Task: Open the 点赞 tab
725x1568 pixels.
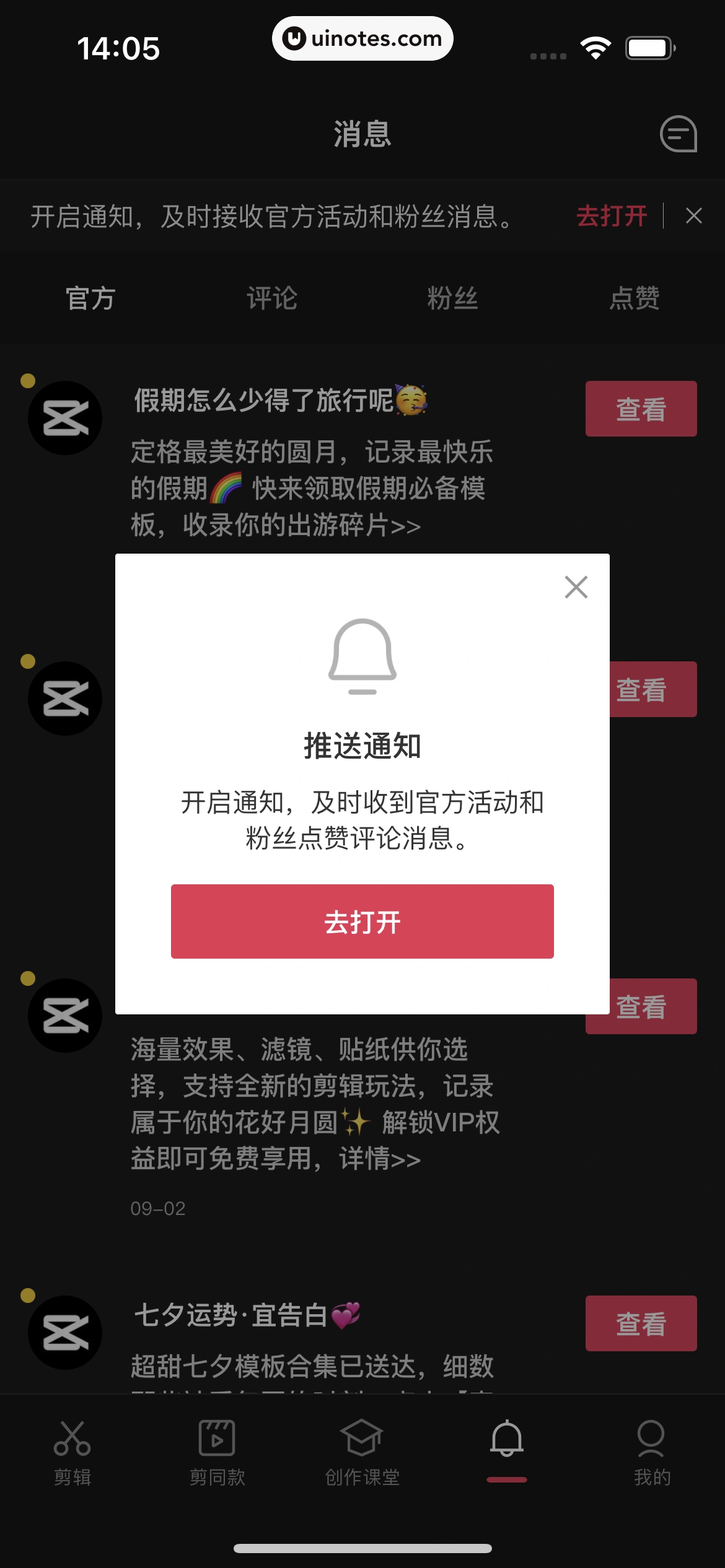Action: click(x=635, y=298)
